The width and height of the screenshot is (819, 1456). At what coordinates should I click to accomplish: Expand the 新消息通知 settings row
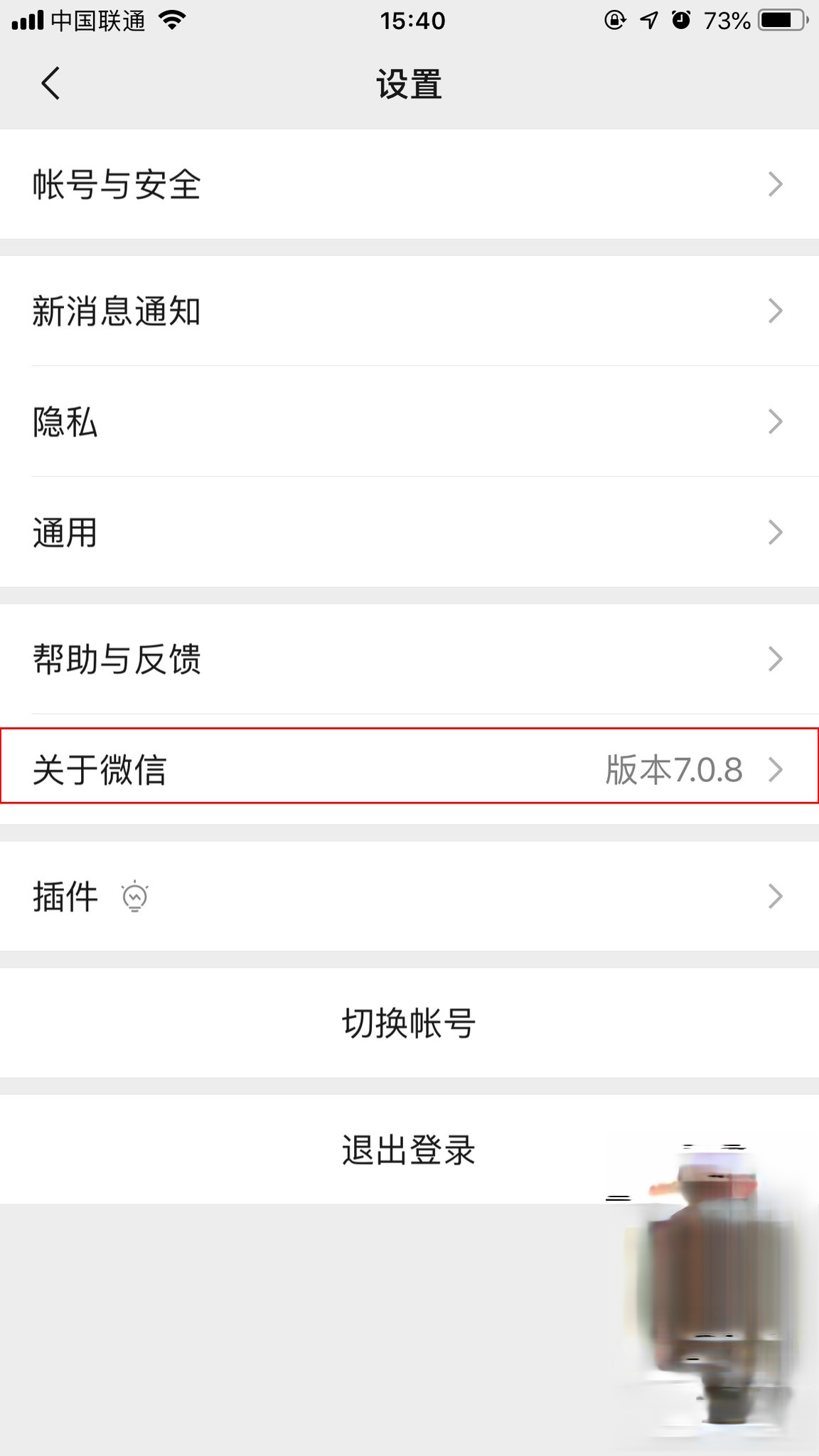[409, 311]
